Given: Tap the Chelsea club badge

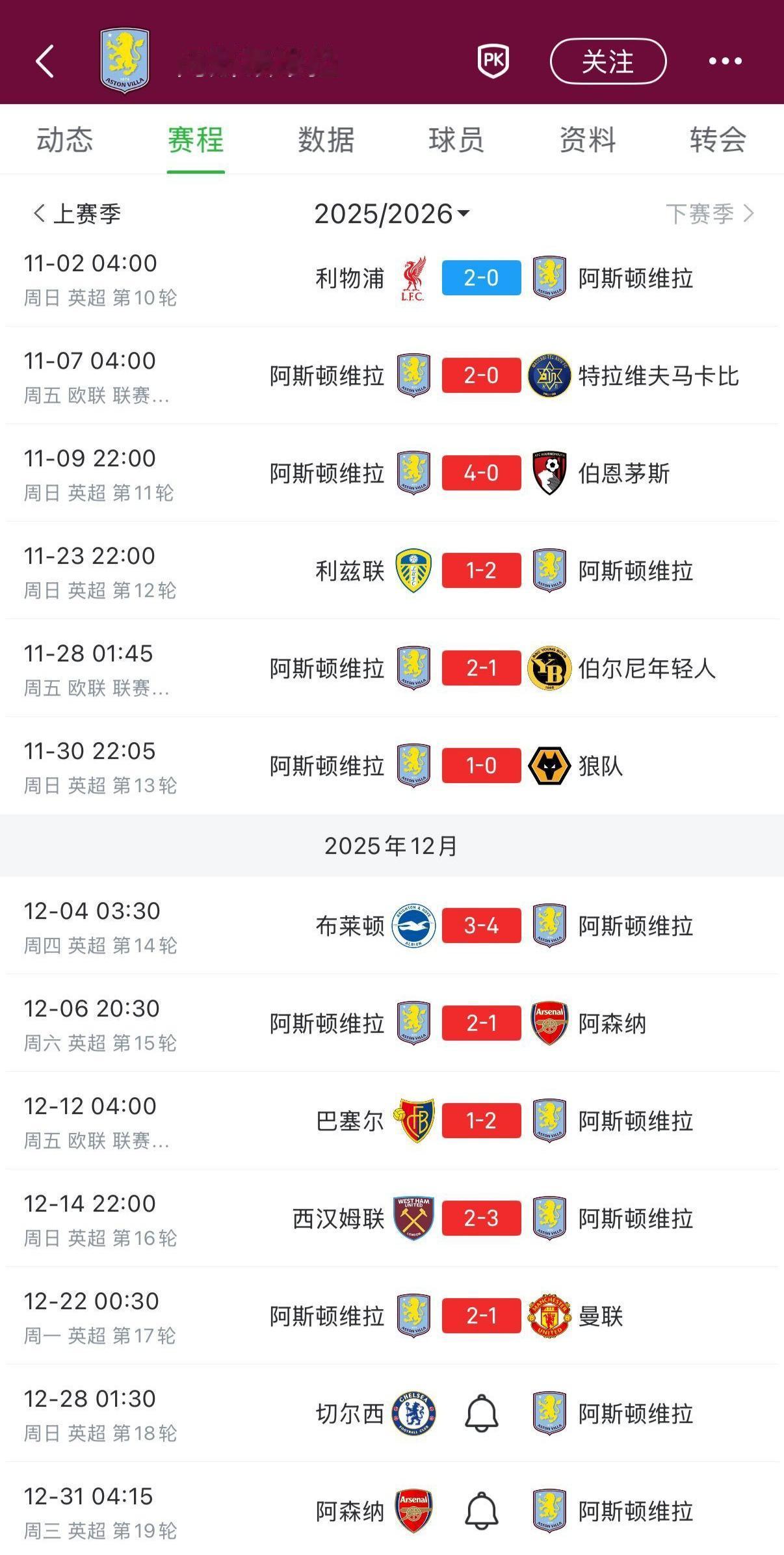Looking at the screenshot, I should click(x=414, y=1413).
